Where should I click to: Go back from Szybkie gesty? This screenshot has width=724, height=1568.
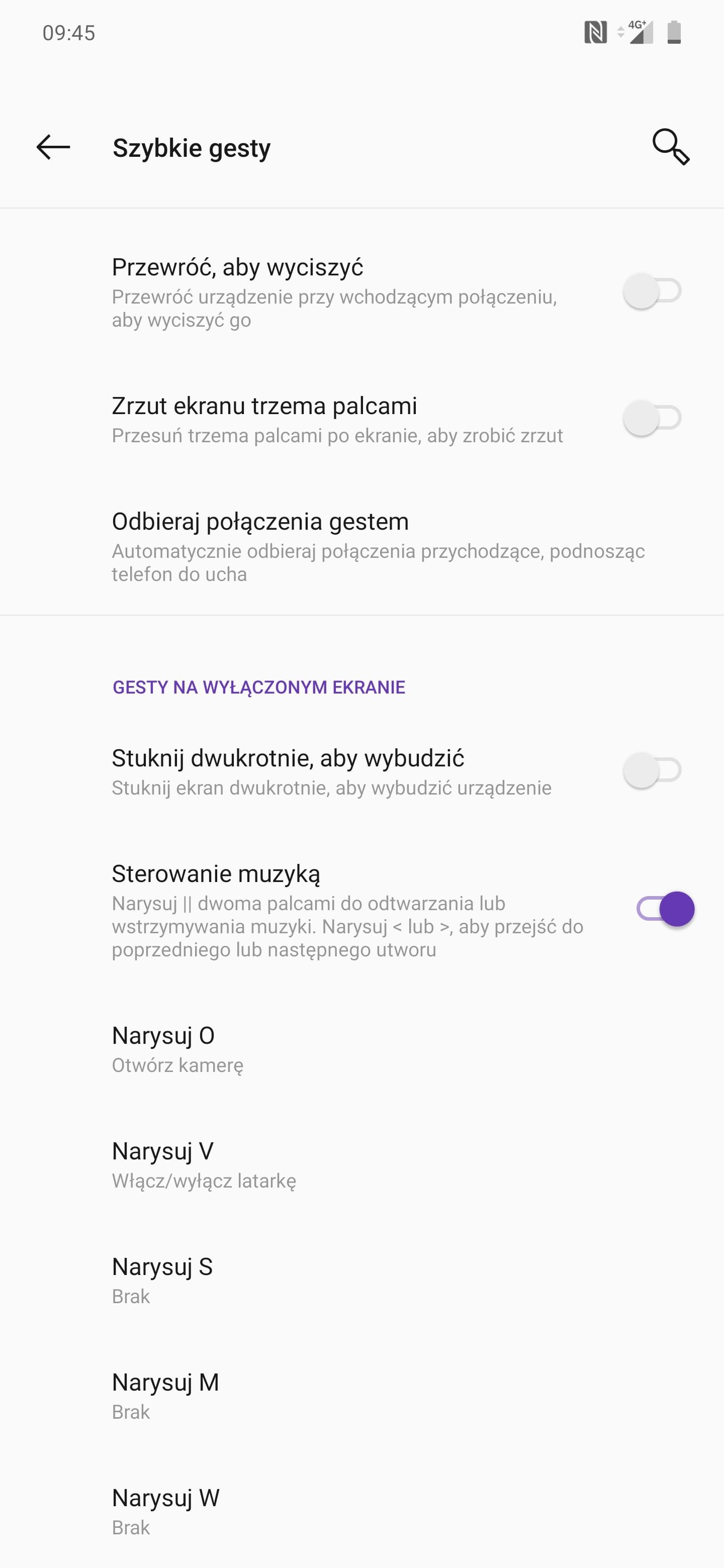click(53, 147)
